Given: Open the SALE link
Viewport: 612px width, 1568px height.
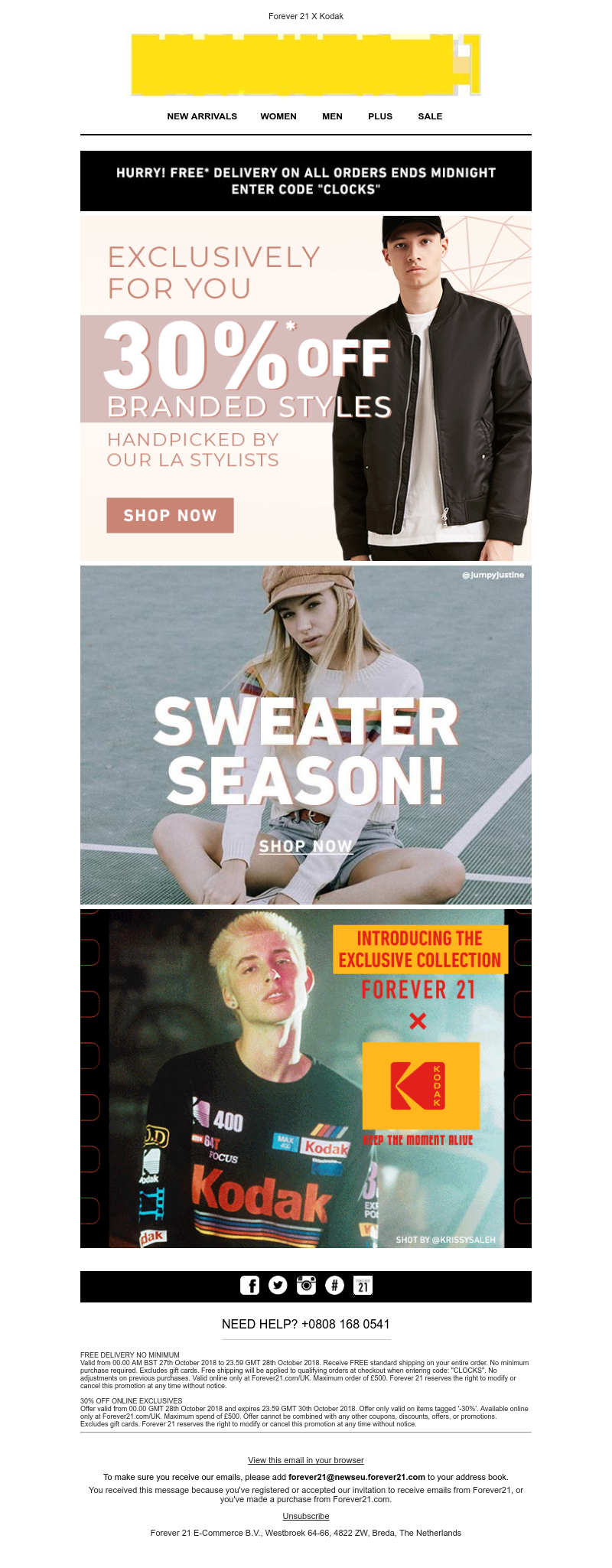Looking at the screenshot, I should [430, 116].
